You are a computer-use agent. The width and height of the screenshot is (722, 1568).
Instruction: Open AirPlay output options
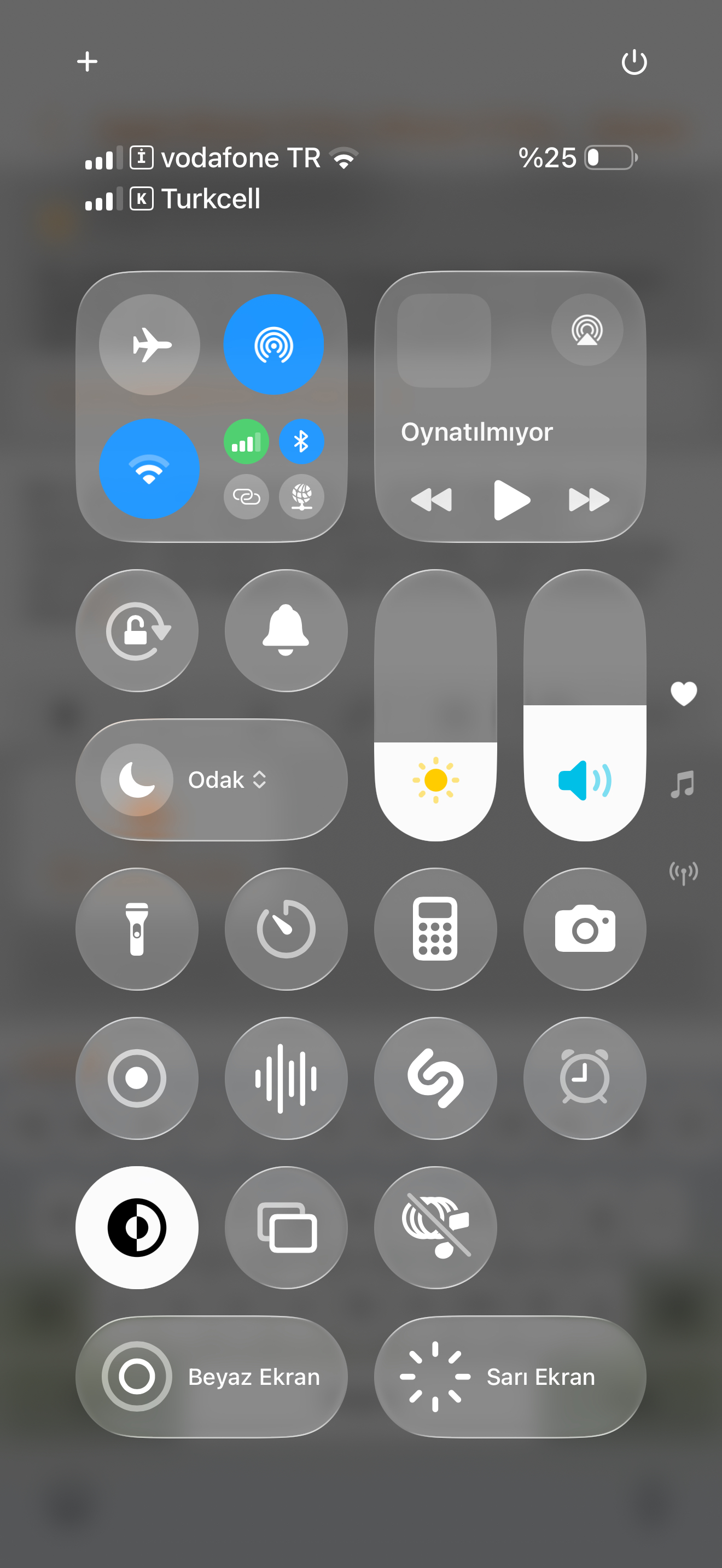587,330
